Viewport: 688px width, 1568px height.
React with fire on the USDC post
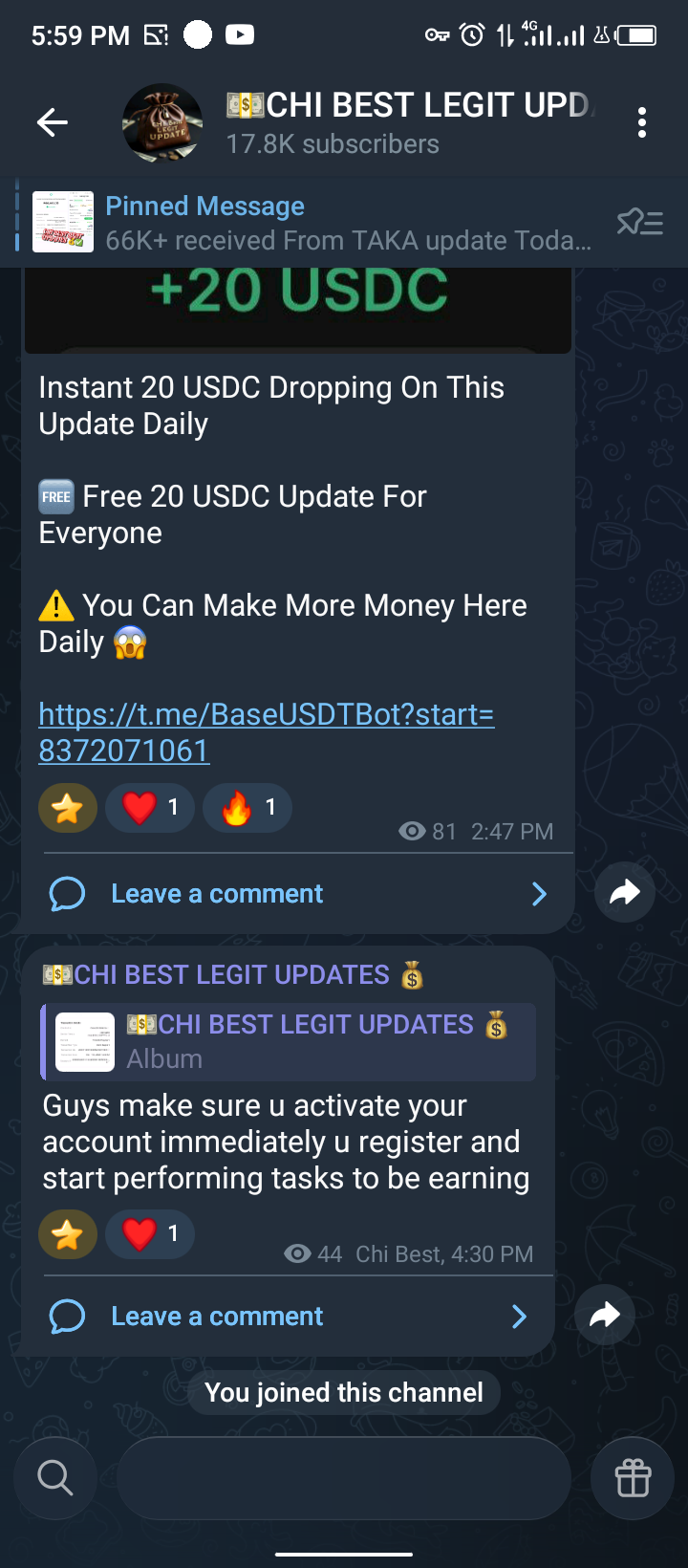(247, 808)
